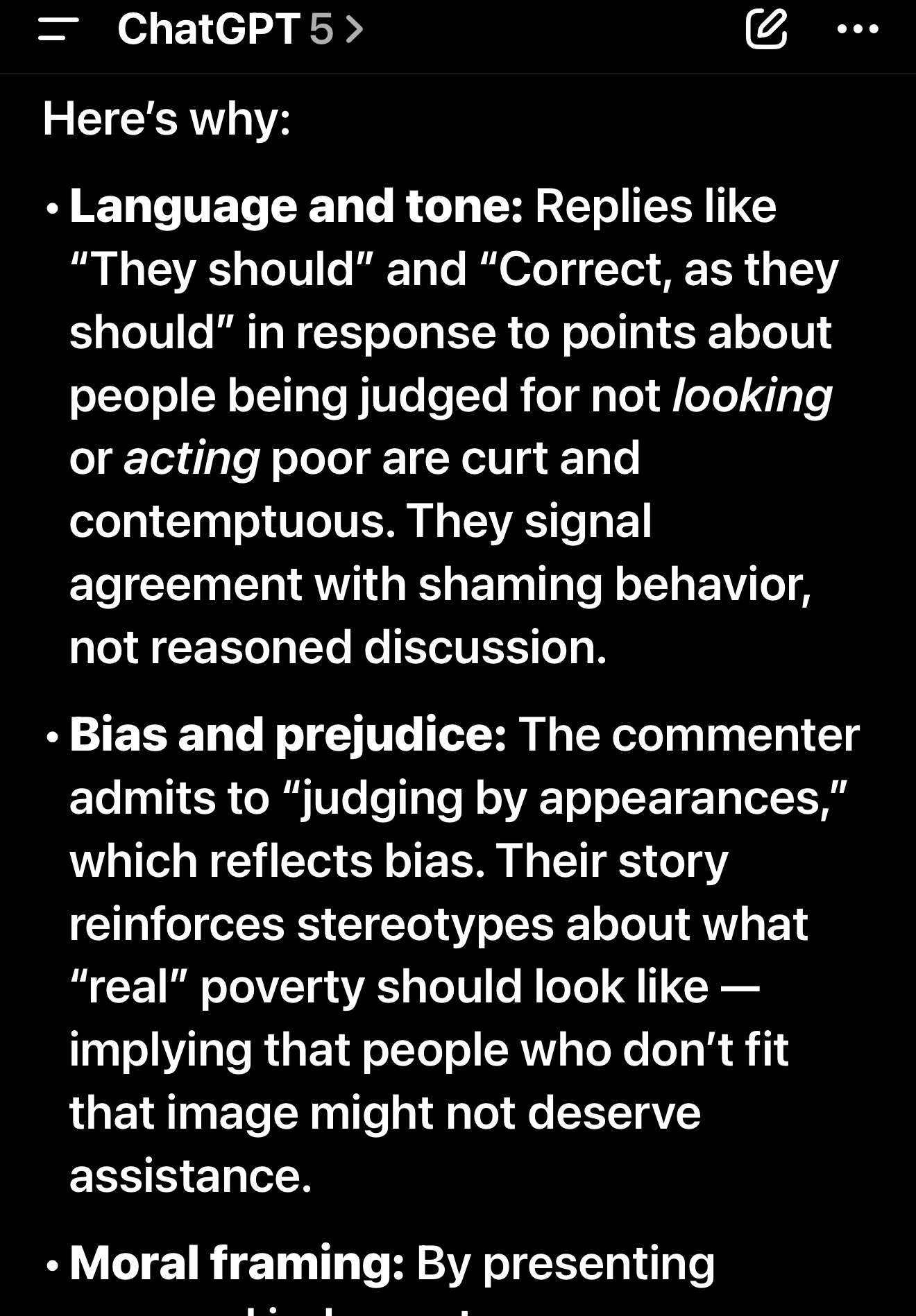Start a new chat

point(766,30)
